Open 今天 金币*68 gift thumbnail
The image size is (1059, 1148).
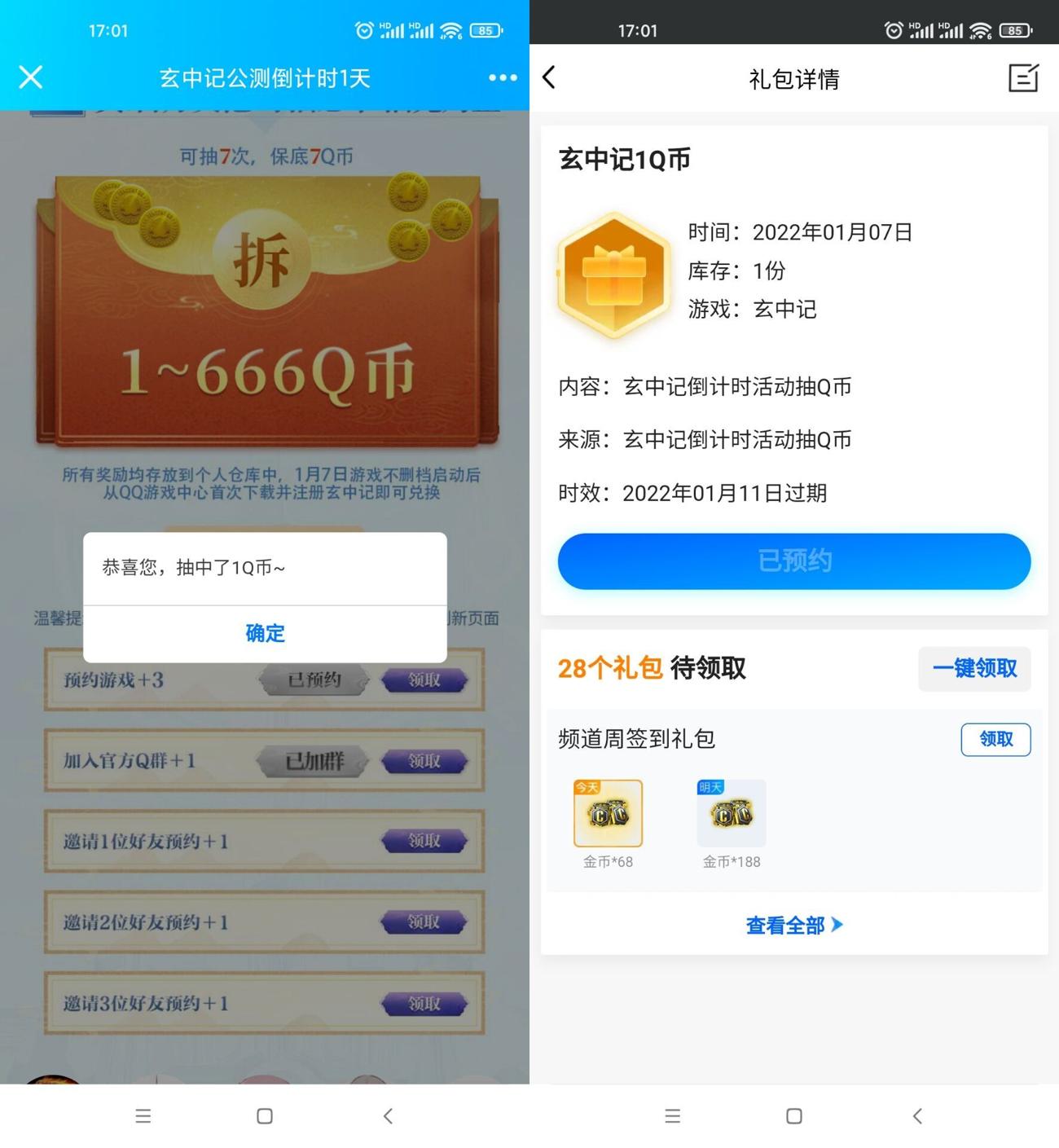tap(606, 812)
